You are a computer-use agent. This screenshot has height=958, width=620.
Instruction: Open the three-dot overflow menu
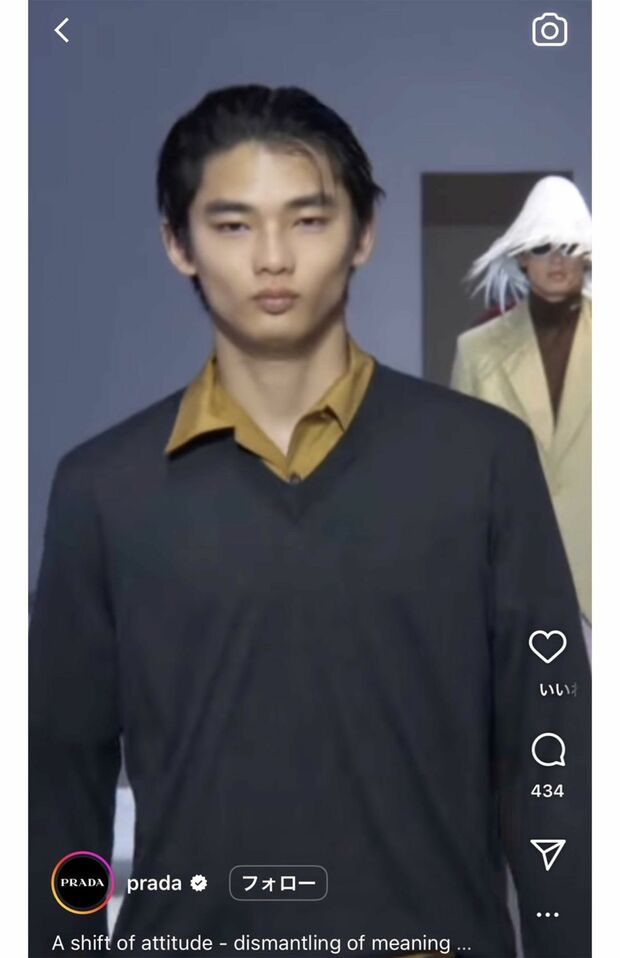tap(547, 914)
